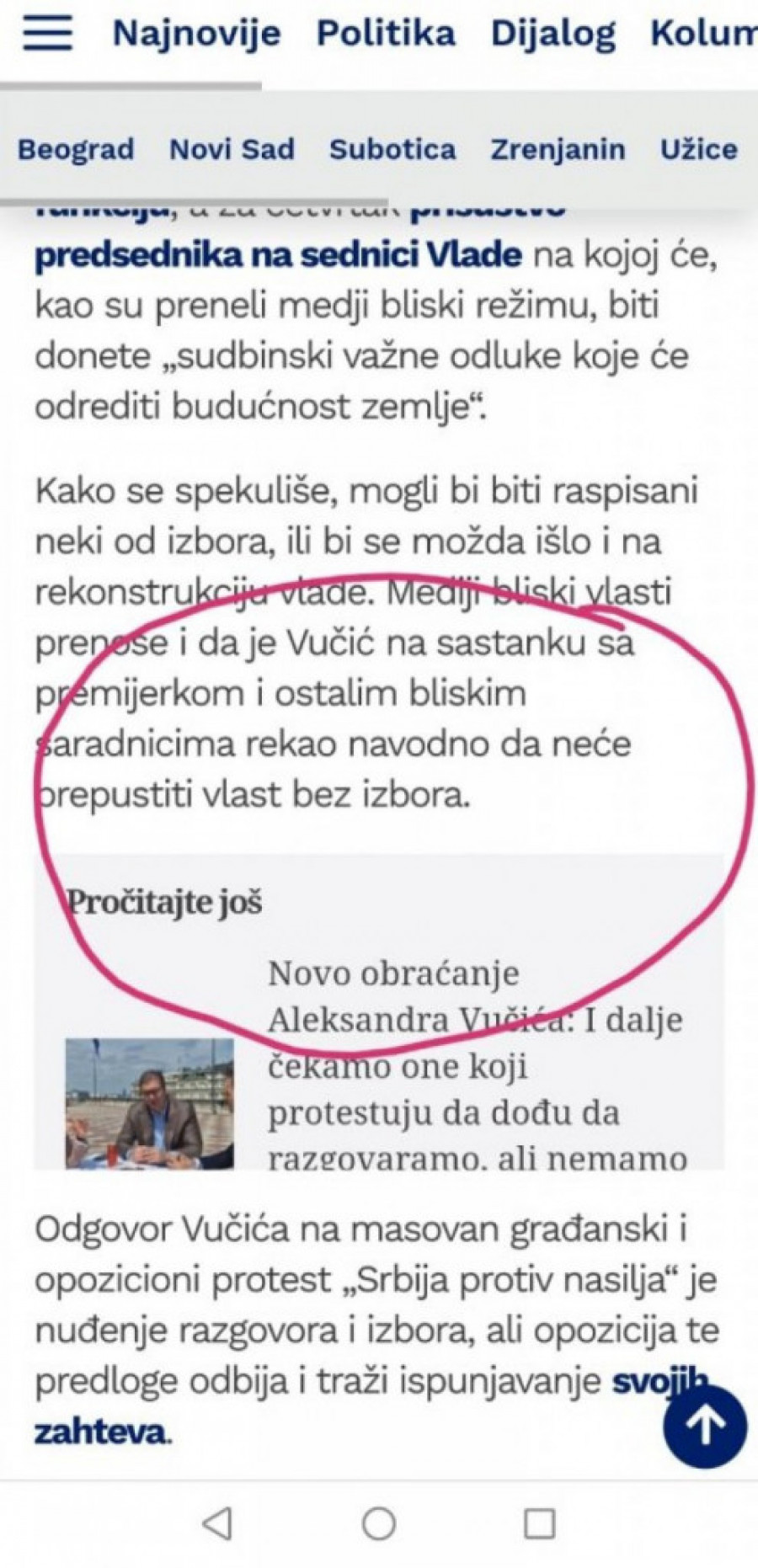
Task: Tap the scroll-to-top arrow button
Action: (x=705, y=1427)
